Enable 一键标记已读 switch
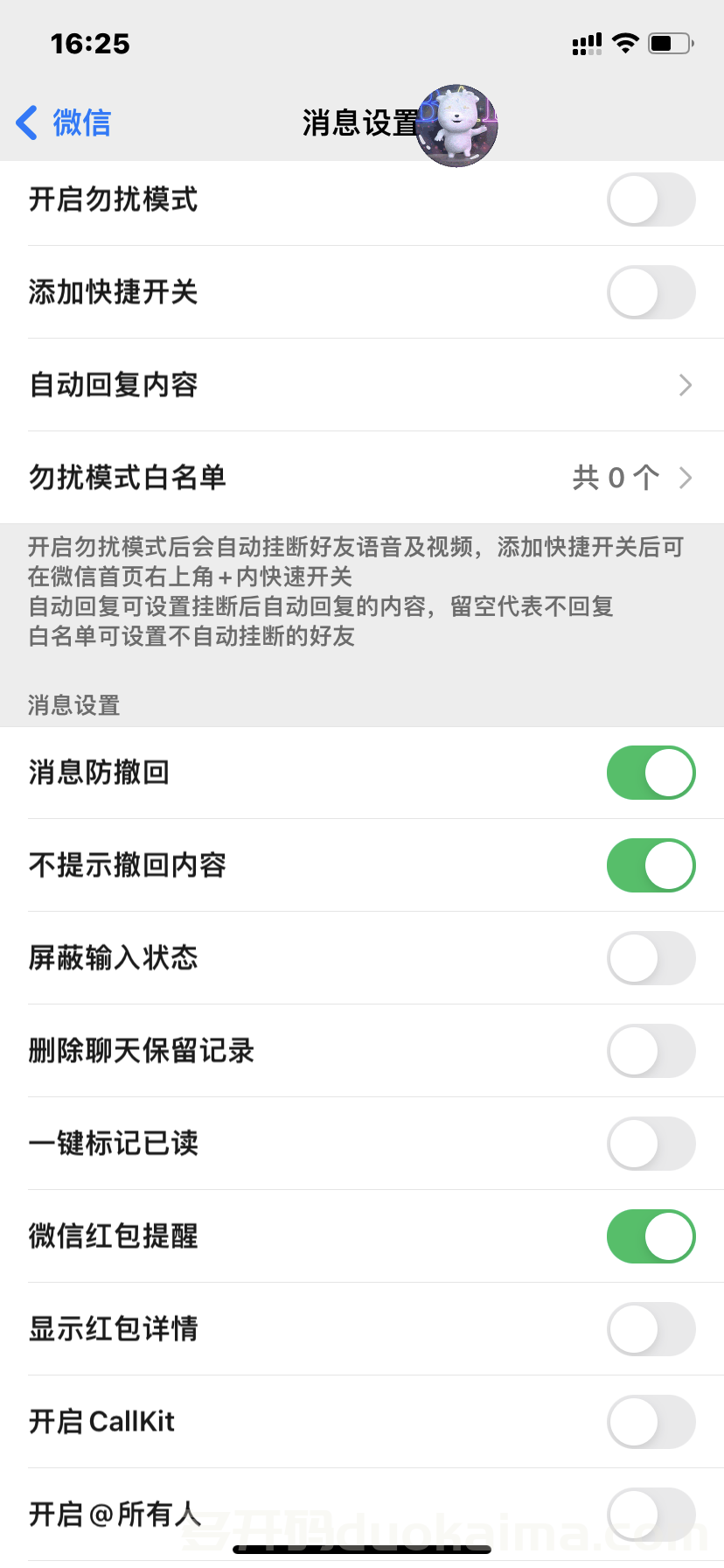724x1568 pixels. [x=651, y=1144]
